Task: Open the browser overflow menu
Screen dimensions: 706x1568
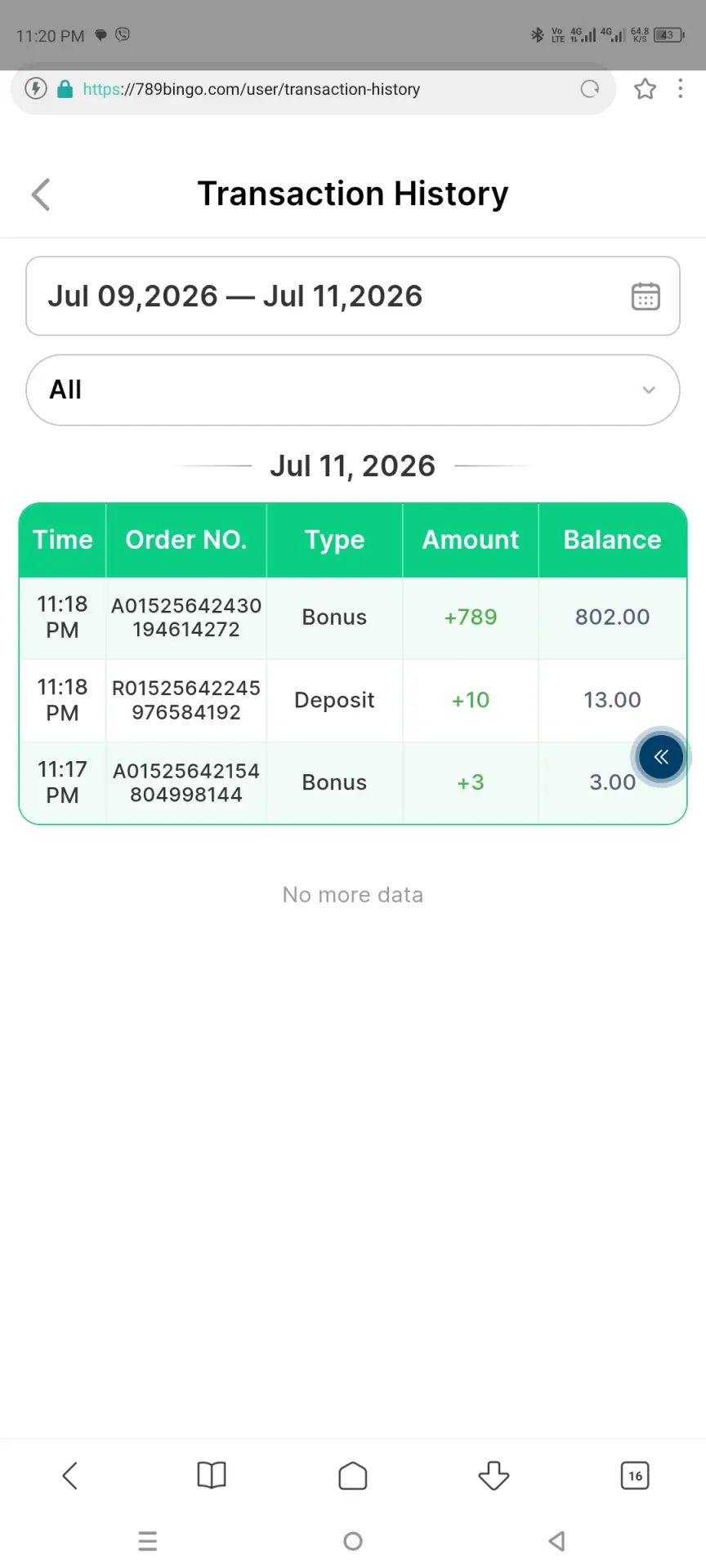Action: tap(681, 89)
